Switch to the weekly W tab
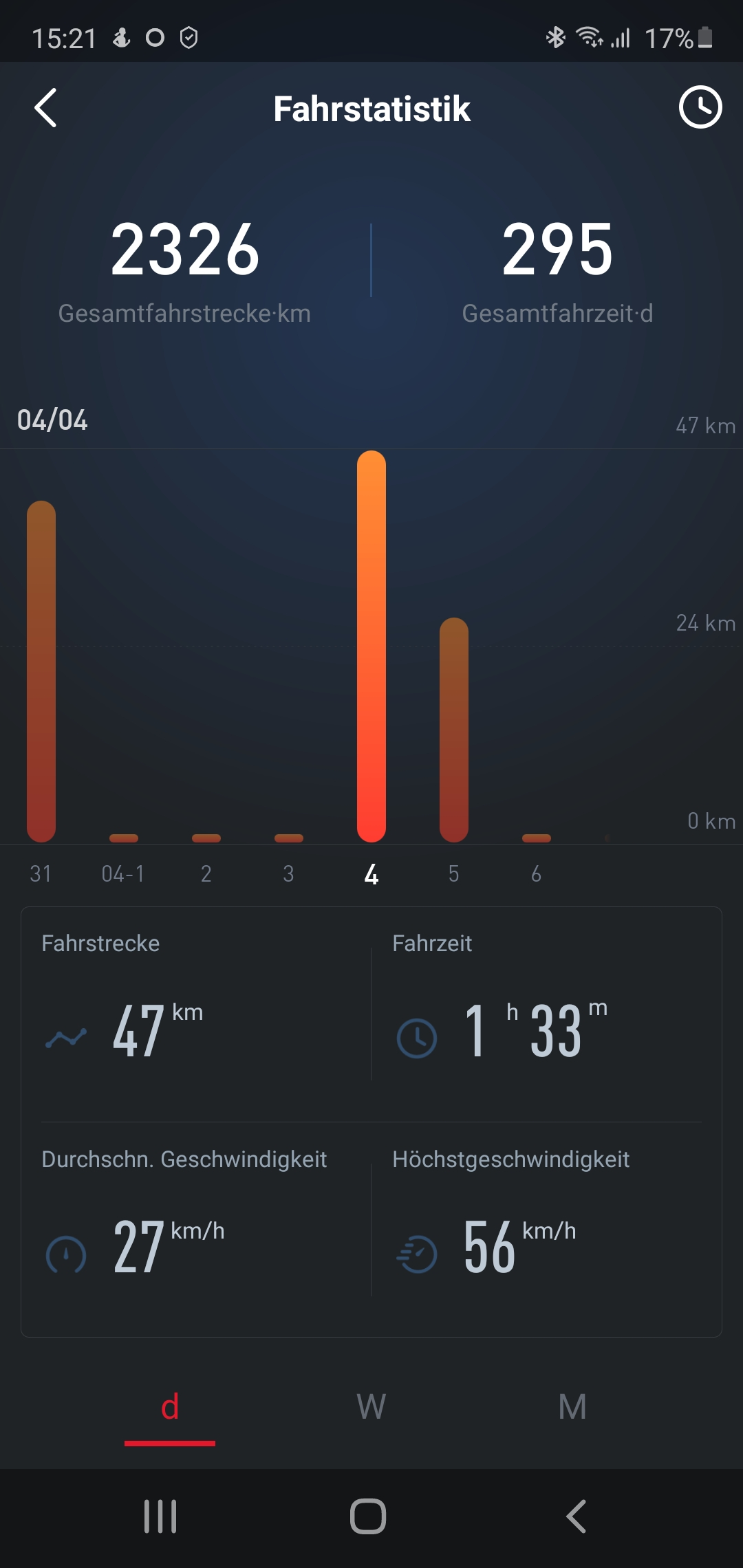The height and width of the screenshot is (1568, 743). [371, 1407]
